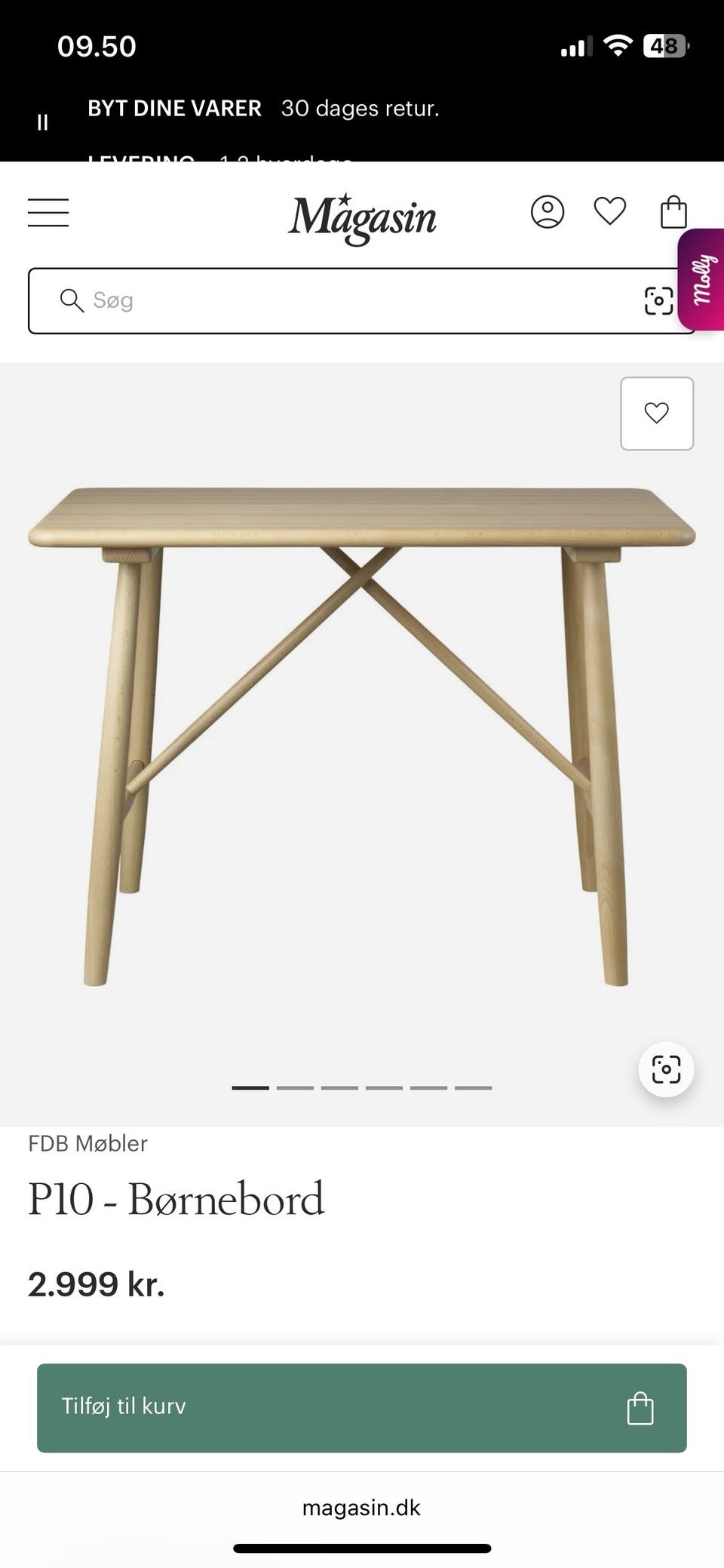Save P10 Børnebord to favorites
The height and width of the screenshot is (1568, 724).
[x=656, y=414]
